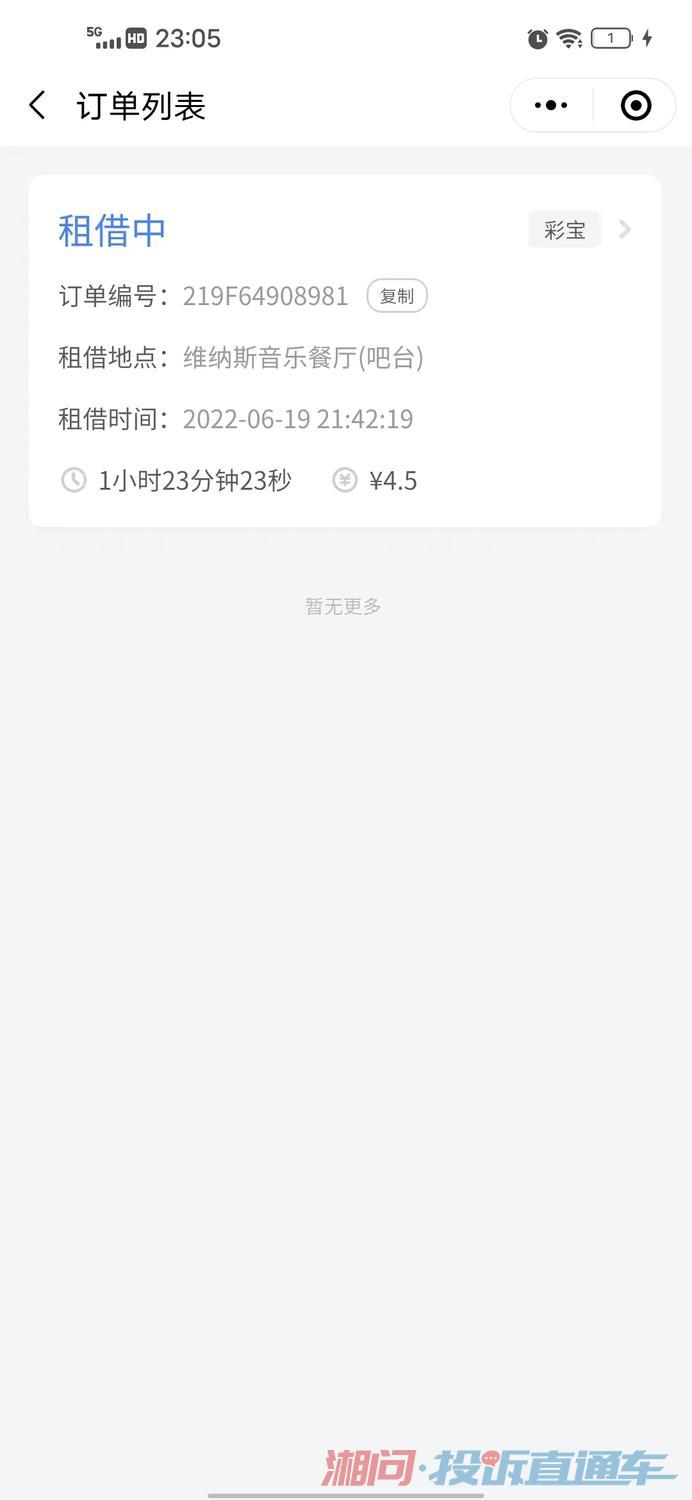
Task: Copy the order number 219F64908981
Action: (x=397, y=296)
